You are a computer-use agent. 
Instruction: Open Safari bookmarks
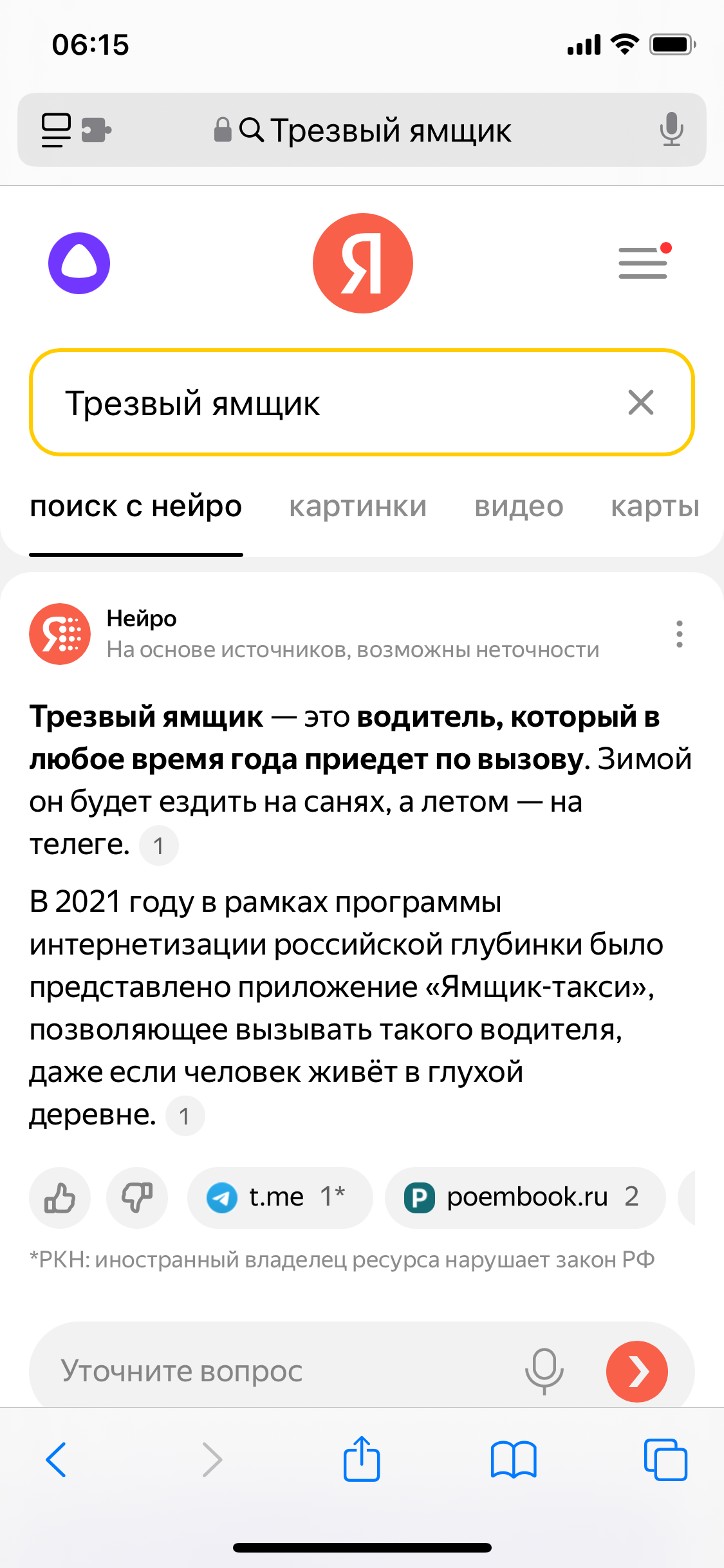[x=513, y=1460]
